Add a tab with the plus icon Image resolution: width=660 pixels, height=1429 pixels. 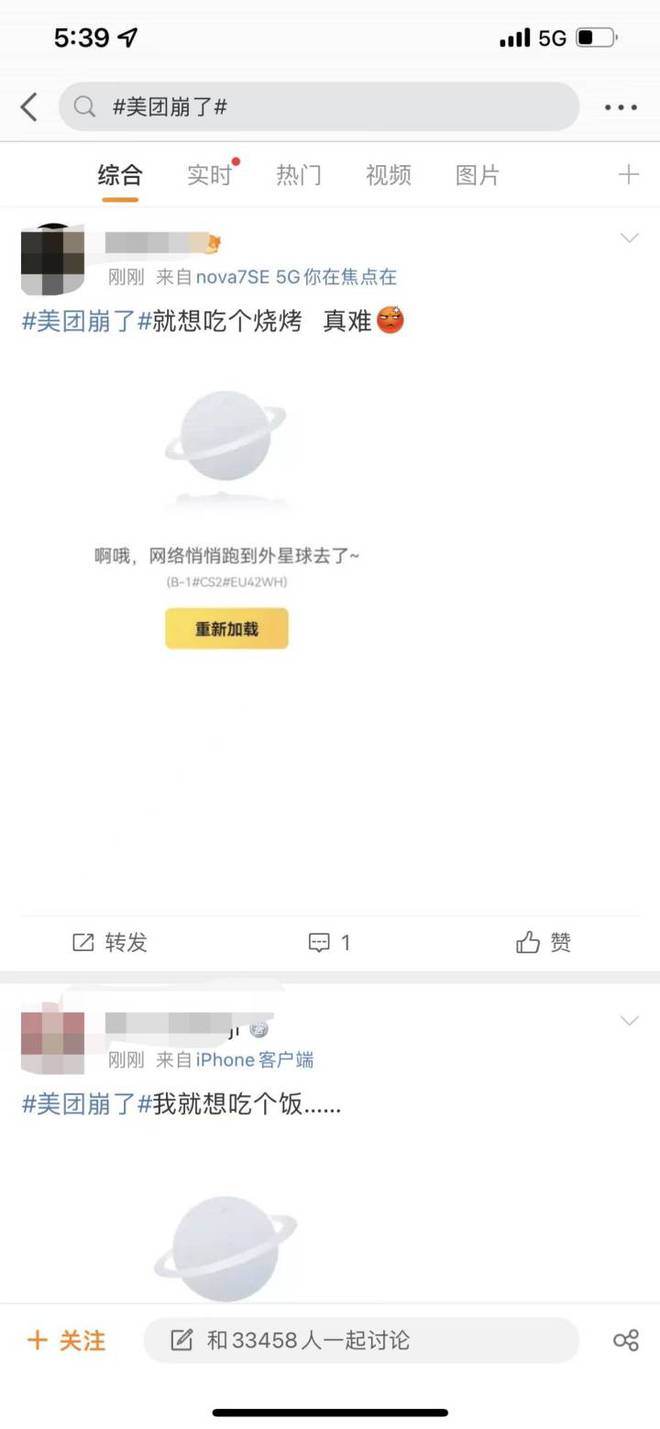[x=628, y=176]
